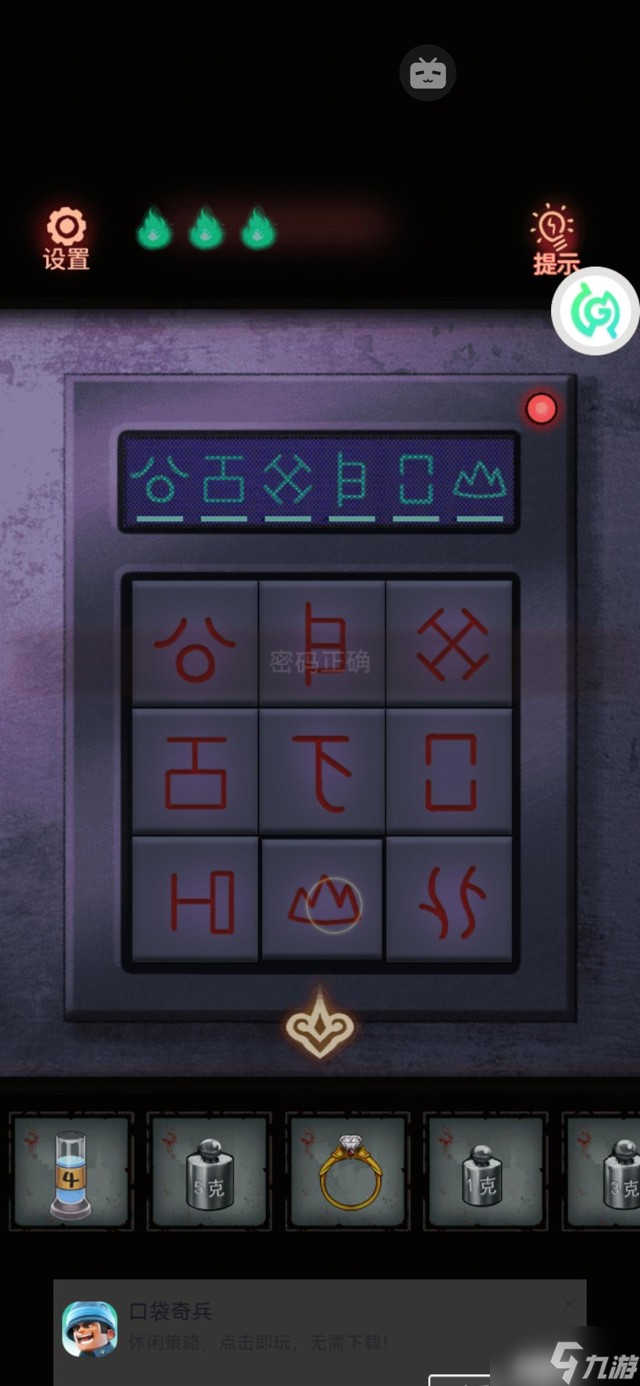The image size is (640, 1386).
Task: Tap the crossed X symbol key
Action: pos(451,643)
